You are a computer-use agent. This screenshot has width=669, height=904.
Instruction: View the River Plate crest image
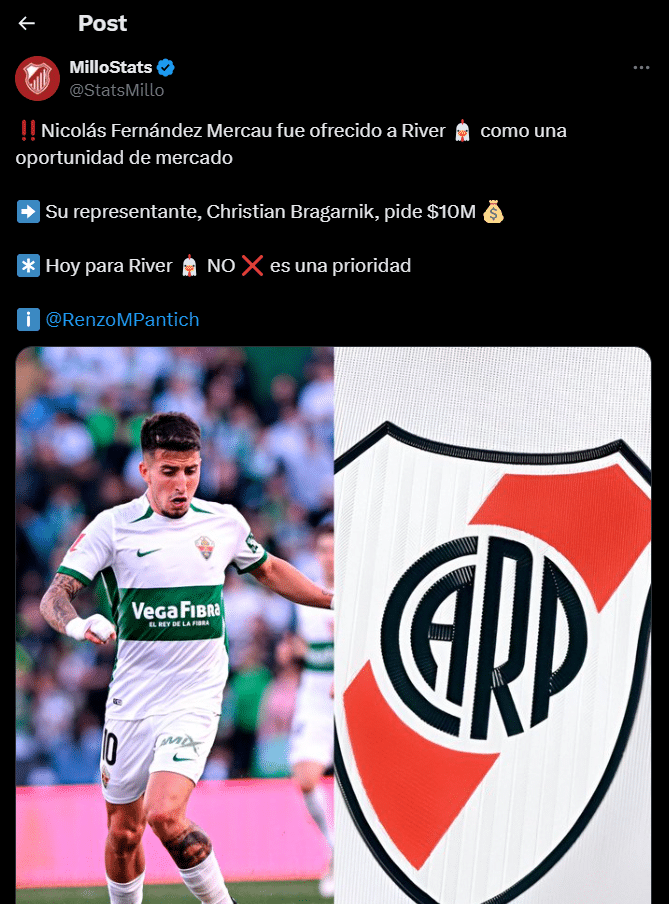click(x=493, y=625)
